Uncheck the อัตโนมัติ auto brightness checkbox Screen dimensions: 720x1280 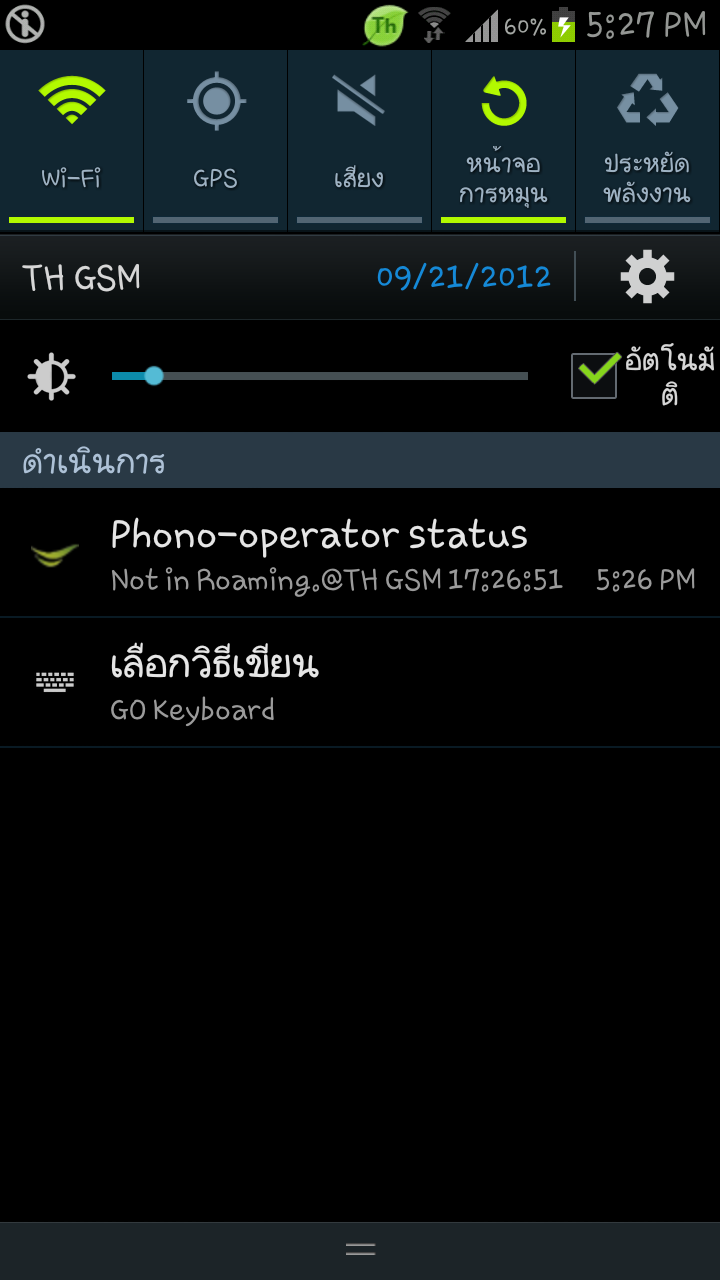click(x=595, y=376)
